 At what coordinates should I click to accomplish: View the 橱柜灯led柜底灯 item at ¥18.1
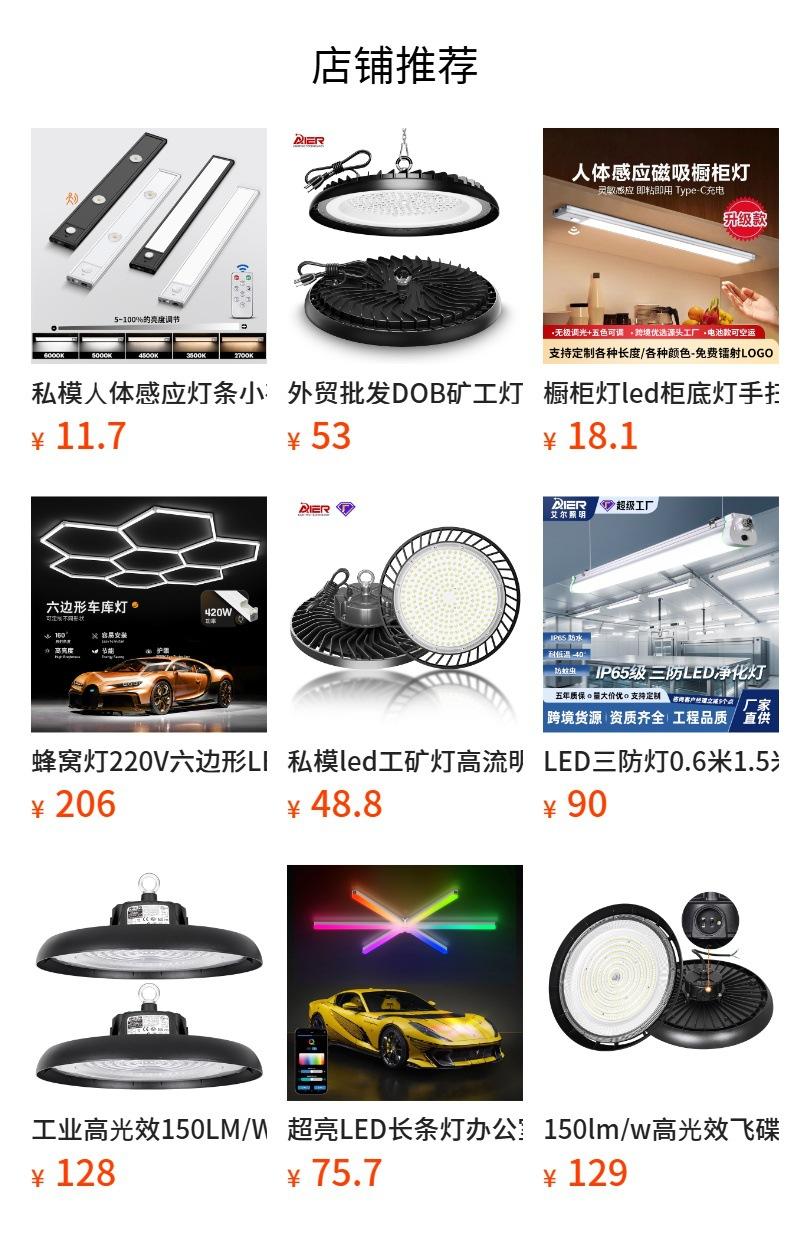661,291
